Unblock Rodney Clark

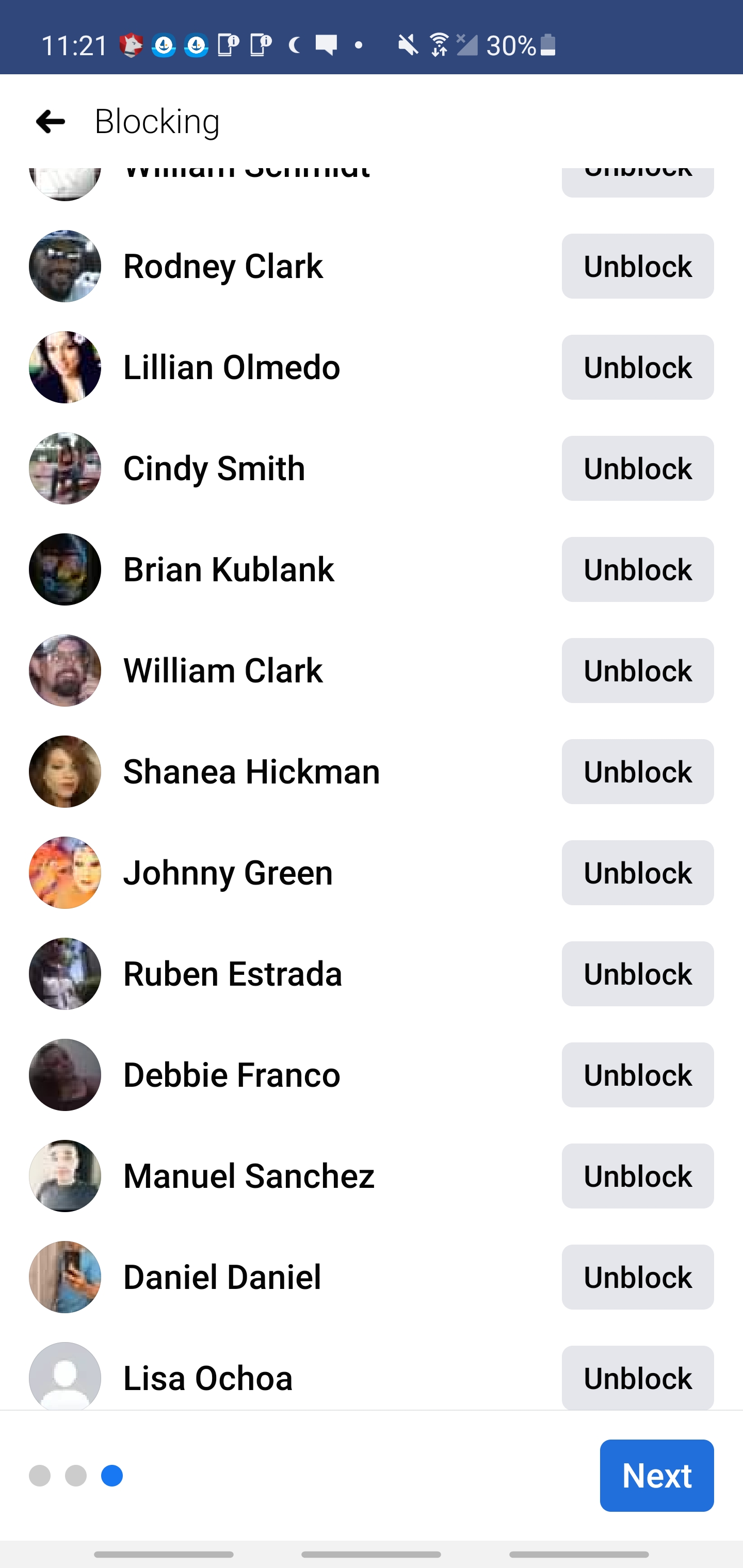click(637, 266)
